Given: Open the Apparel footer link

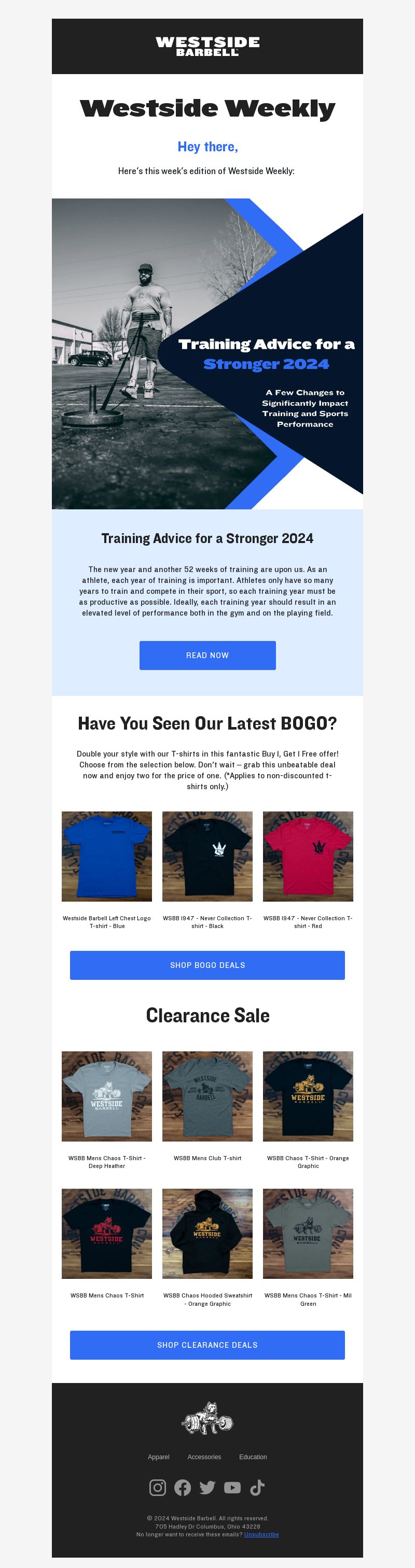Looking at the screenshot, I should point(158,1457).
